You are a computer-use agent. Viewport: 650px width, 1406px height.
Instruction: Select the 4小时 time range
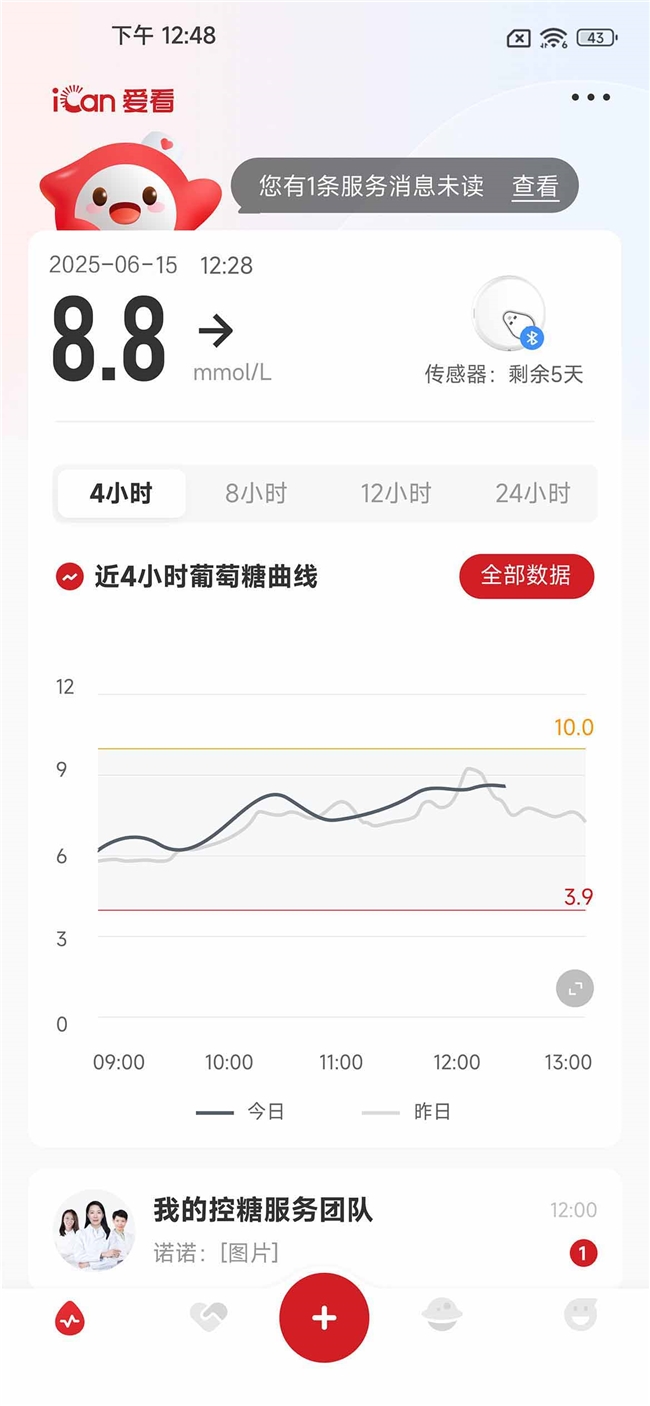(122, 493)
